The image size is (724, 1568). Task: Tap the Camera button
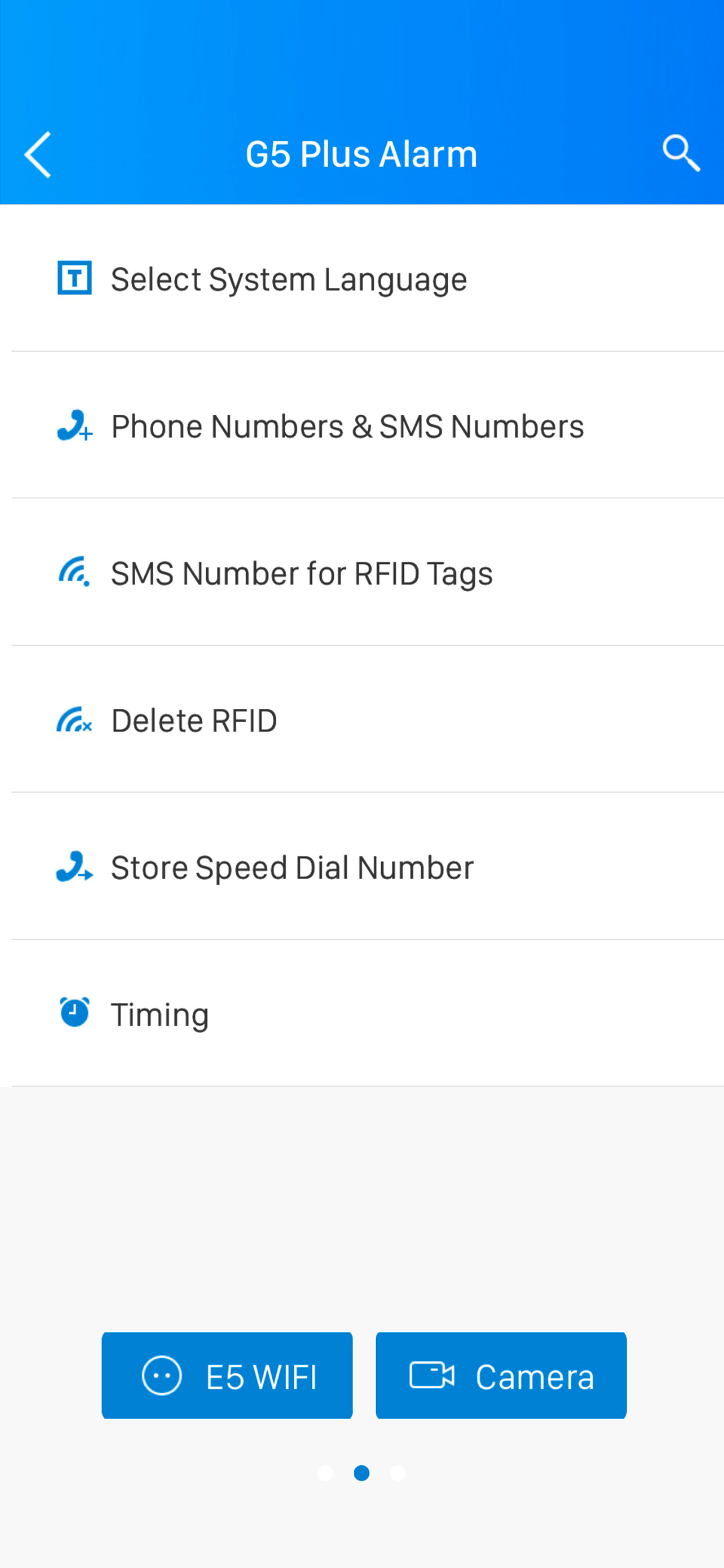coord(500,1374)
